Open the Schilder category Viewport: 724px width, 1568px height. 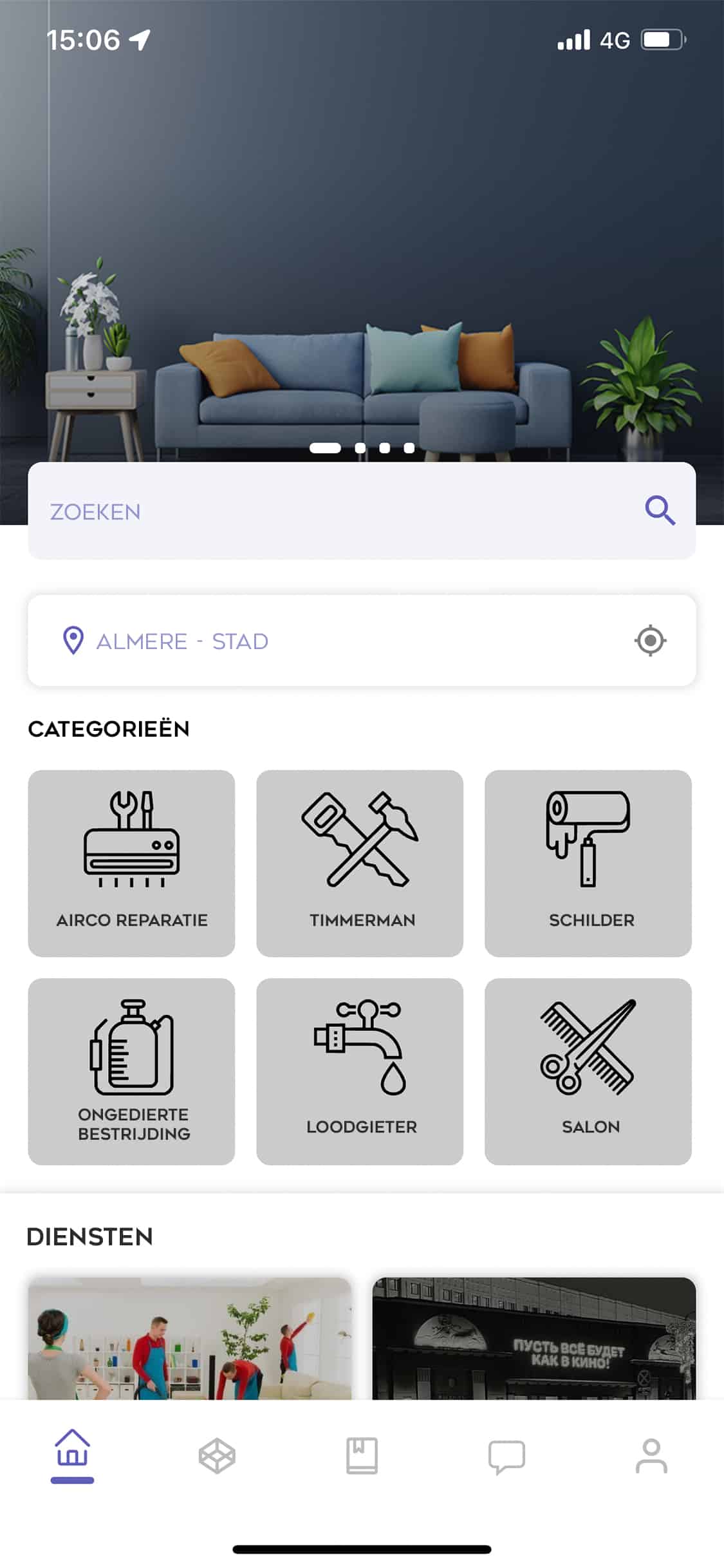pyautogui.click(x=588, y=863)
